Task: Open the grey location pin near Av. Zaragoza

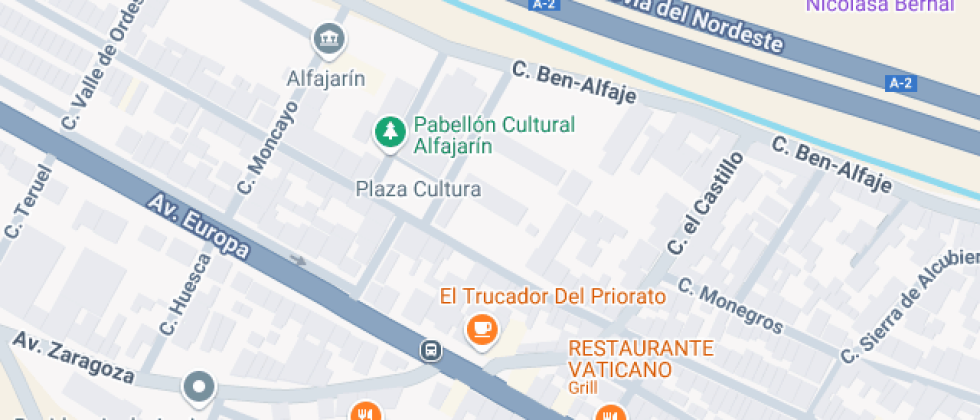Action: pyautogui.click(x=199, y=386)
